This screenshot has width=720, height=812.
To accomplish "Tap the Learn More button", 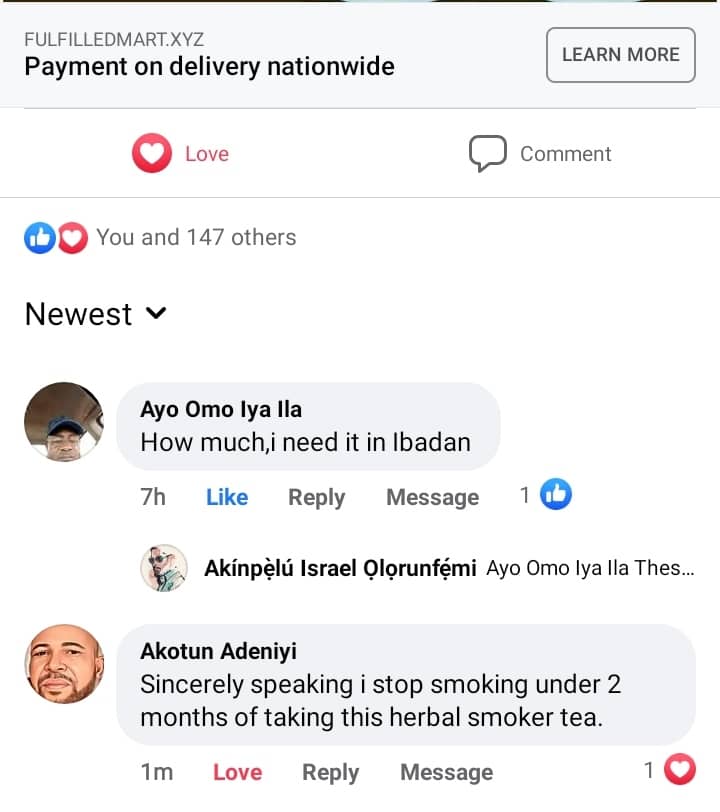I will [x=620, y=55].
